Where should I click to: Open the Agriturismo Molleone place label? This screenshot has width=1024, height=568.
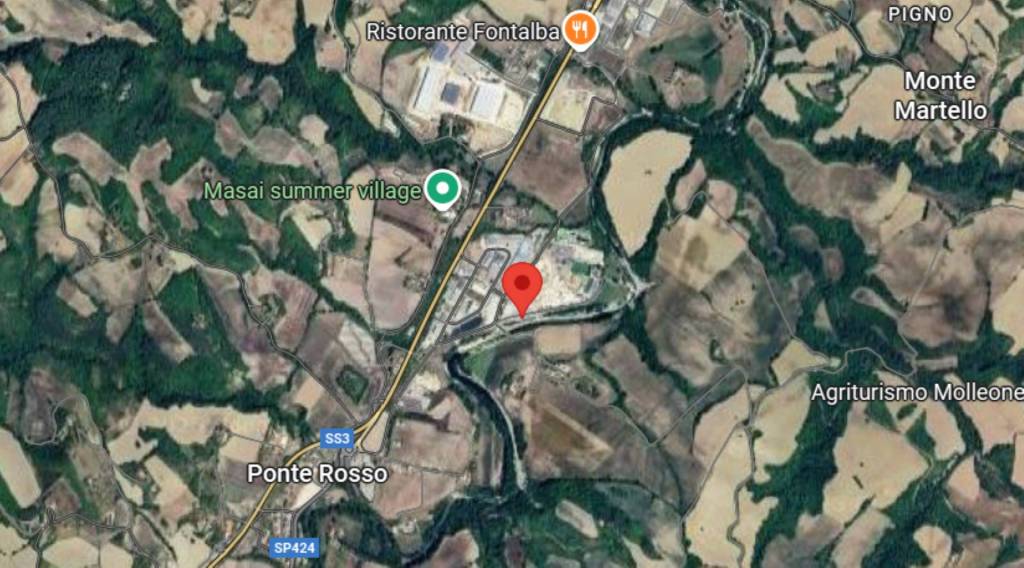point(916,392)
